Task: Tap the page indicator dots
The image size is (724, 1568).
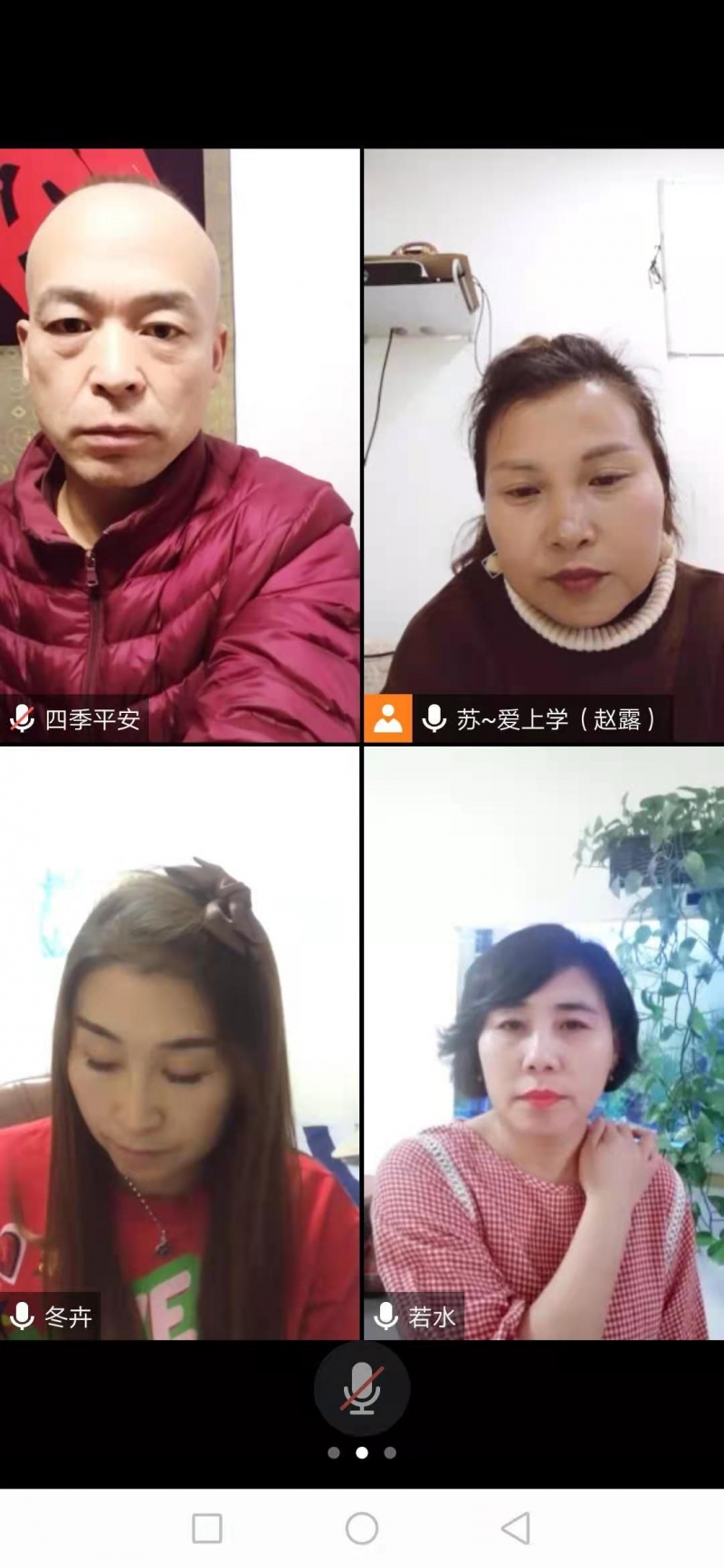Action: pos(361,1453)
